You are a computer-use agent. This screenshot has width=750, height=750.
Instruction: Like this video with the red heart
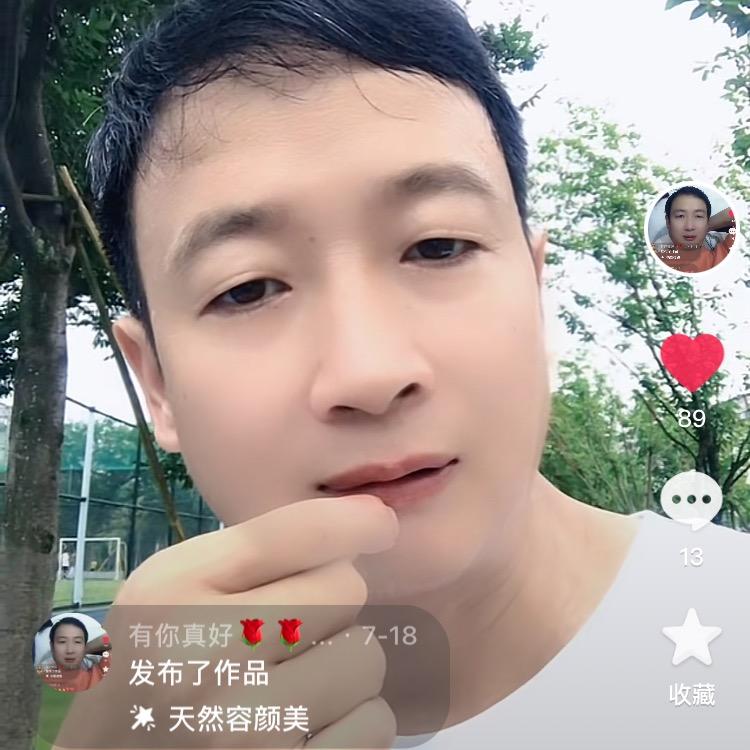(x=692, y=361)
